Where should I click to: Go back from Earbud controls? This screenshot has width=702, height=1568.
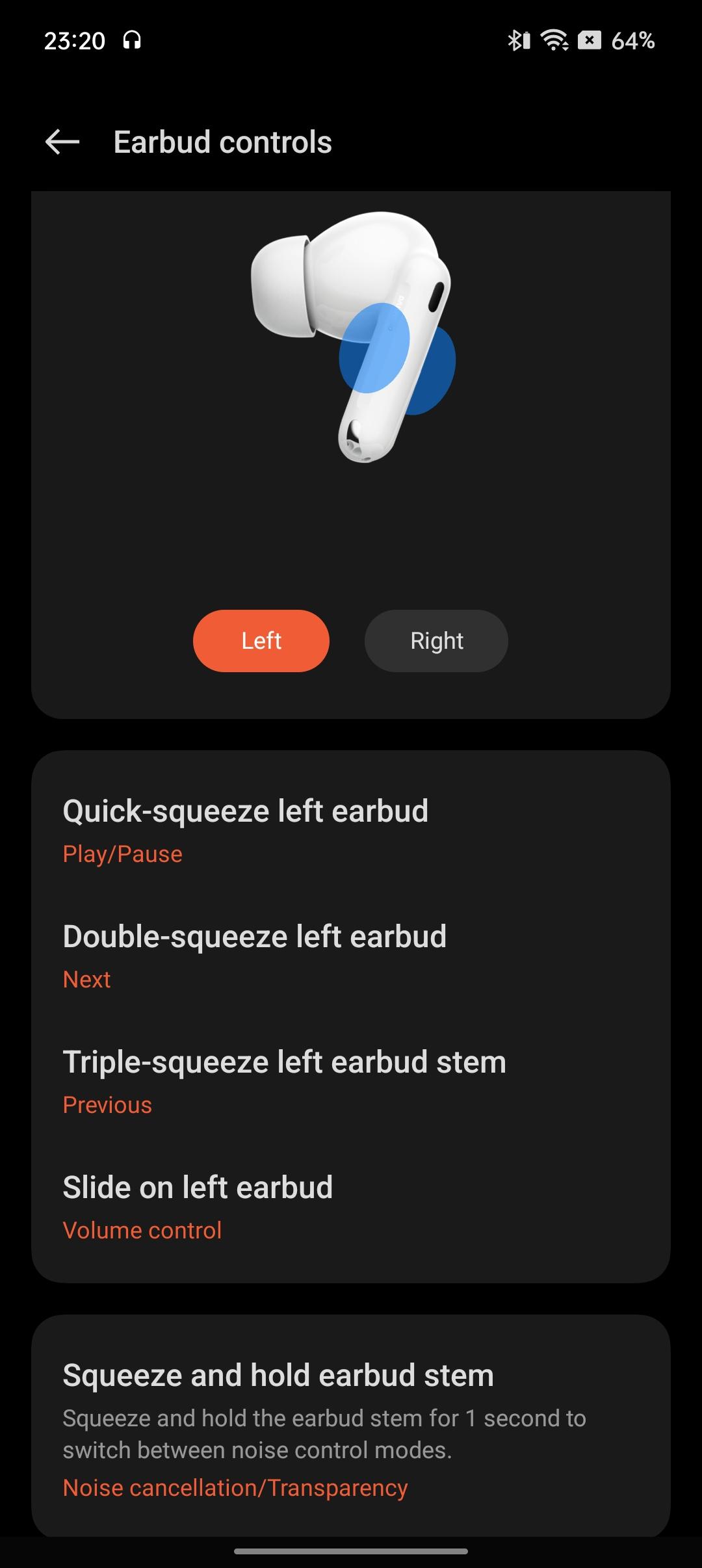pos(62,142)
